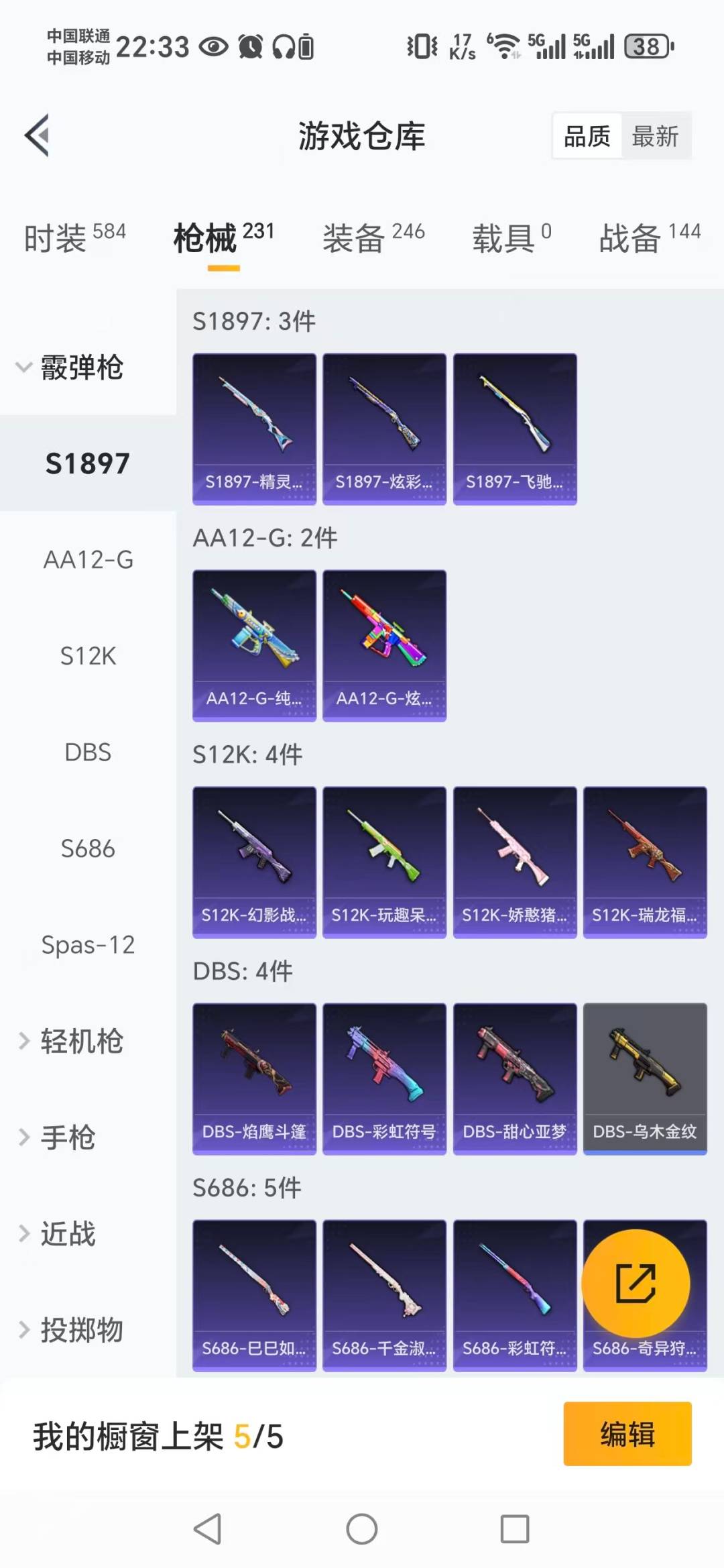Select AA12-G in the side list

coord(88,559)
